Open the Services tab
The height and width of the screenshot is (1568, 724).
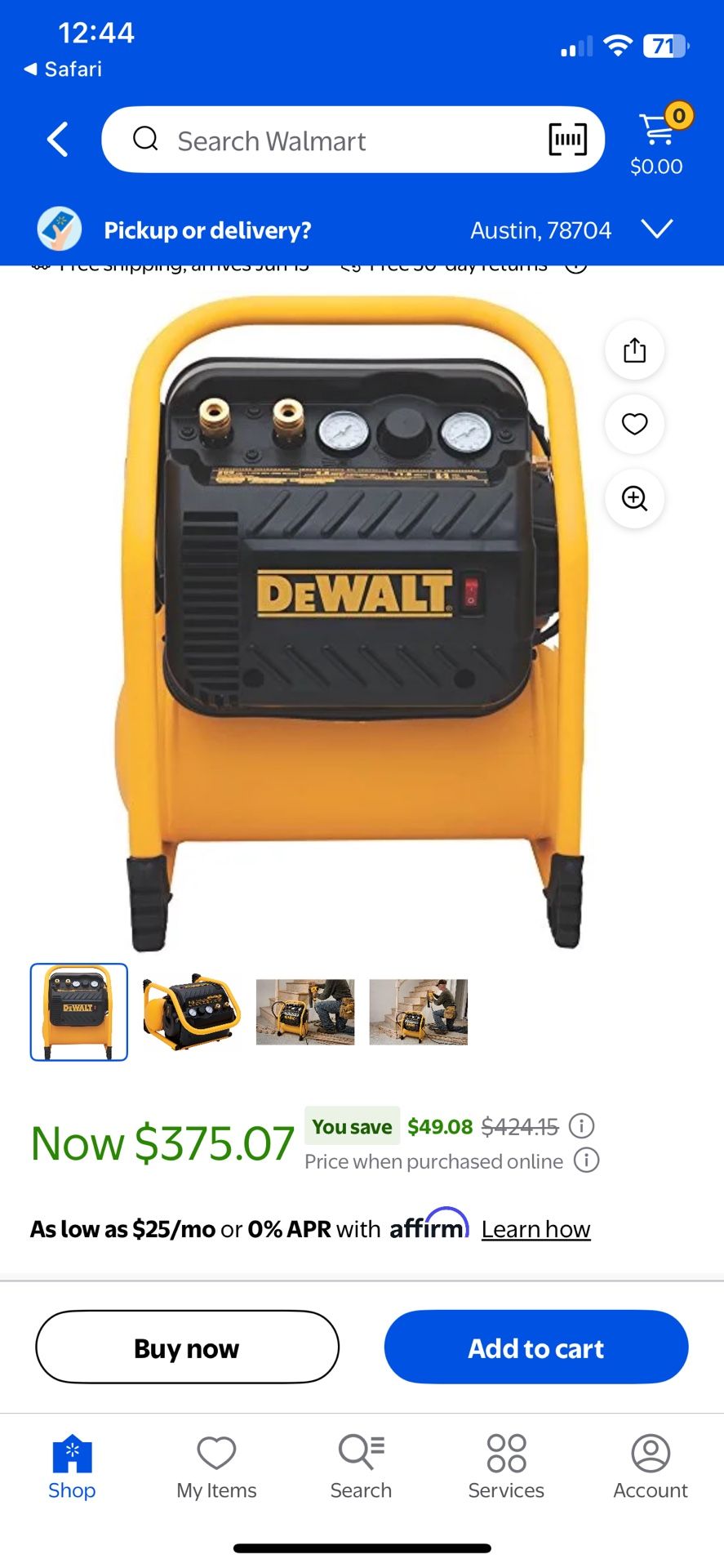click(x=506, y=1467)
